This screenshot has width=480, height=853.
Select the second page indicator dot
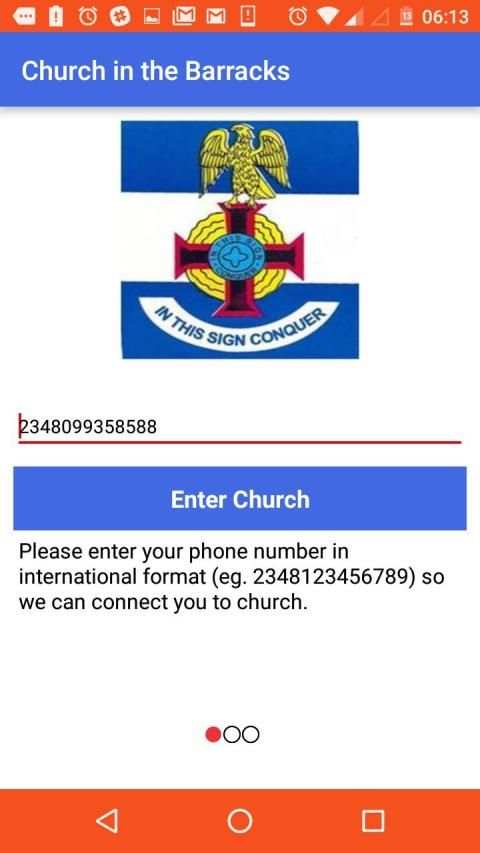click(x=232, y=734)
